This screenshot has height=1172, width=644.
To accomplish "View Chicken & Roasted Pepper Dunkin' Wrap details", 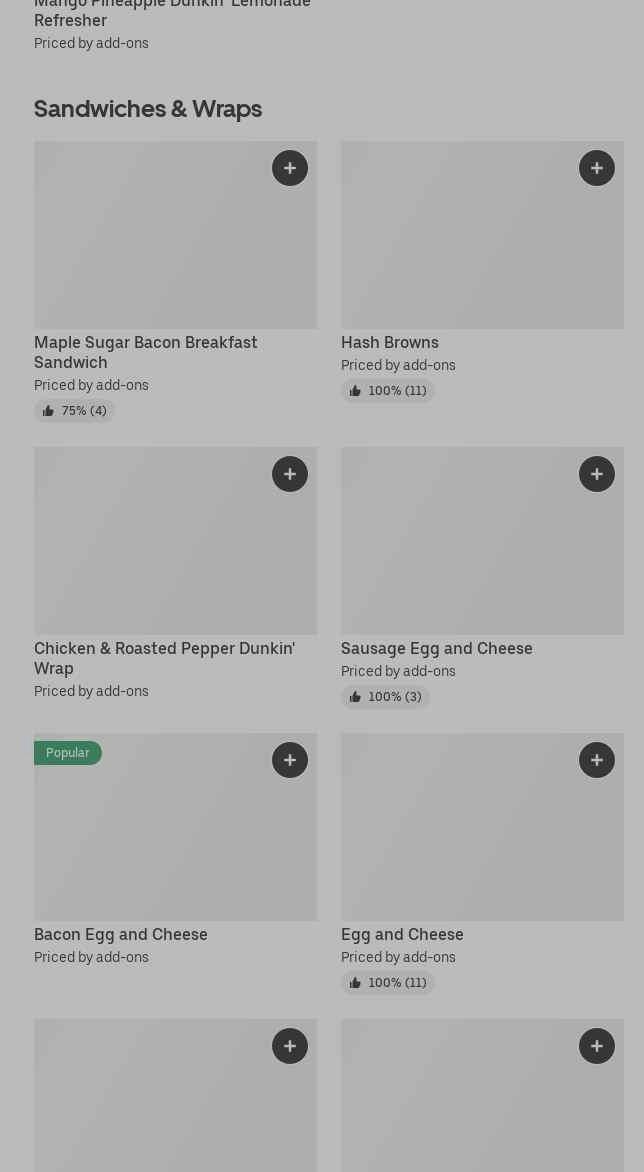I will [176, 574].
